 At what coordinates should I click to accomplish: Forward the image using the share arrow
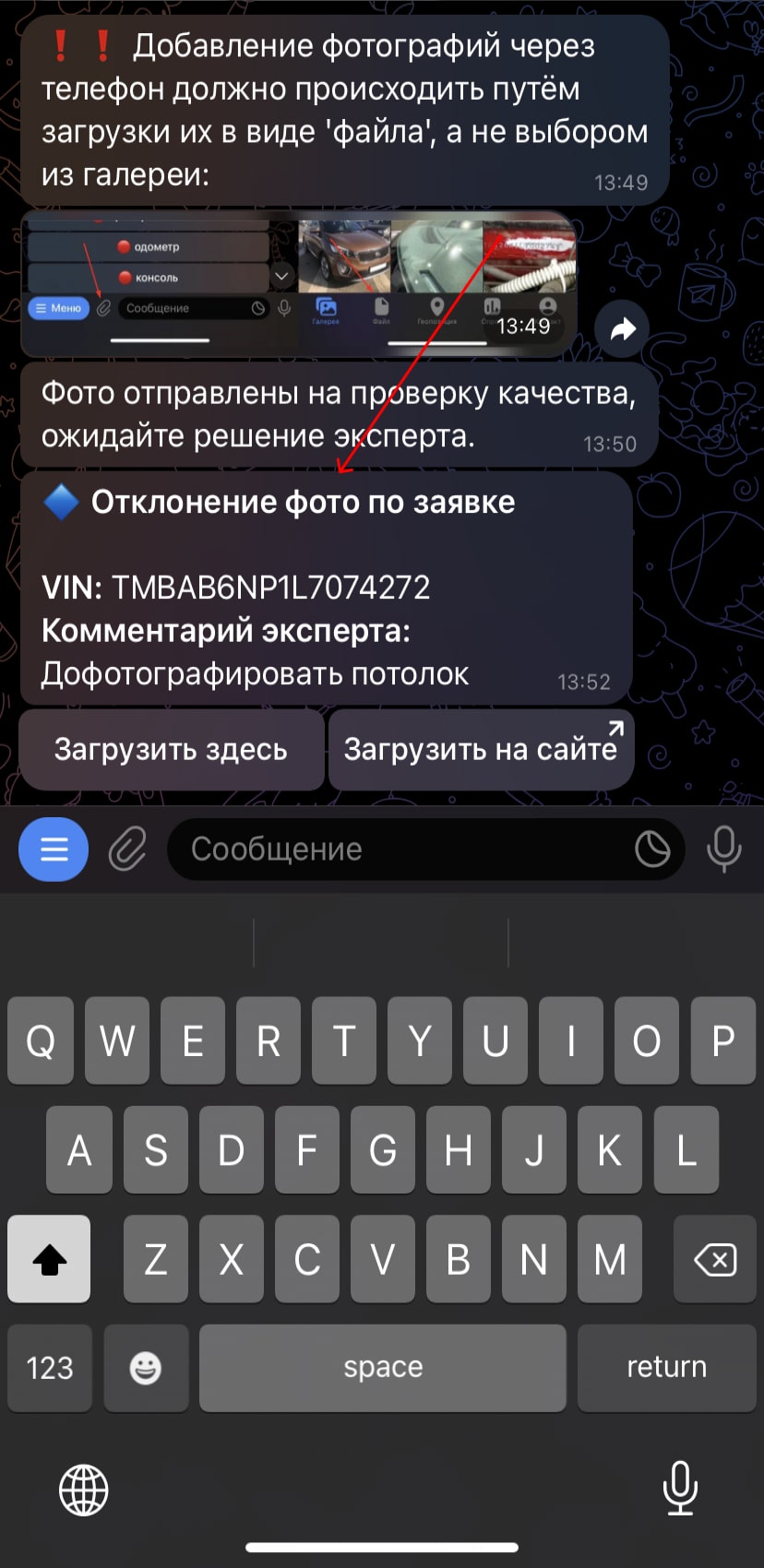point(623,328)
